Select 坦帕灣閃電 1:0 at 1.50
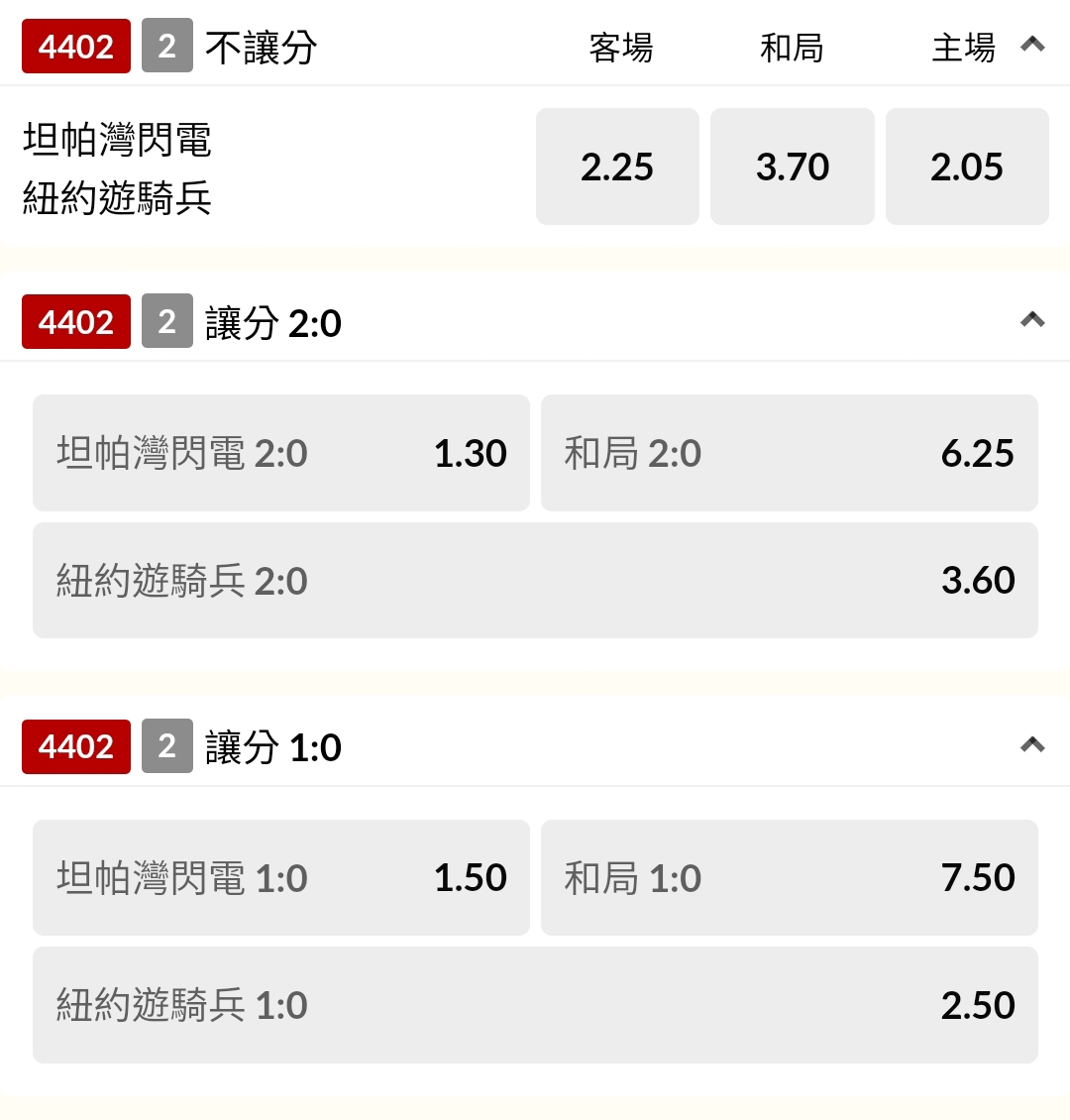 pos(281,877)
